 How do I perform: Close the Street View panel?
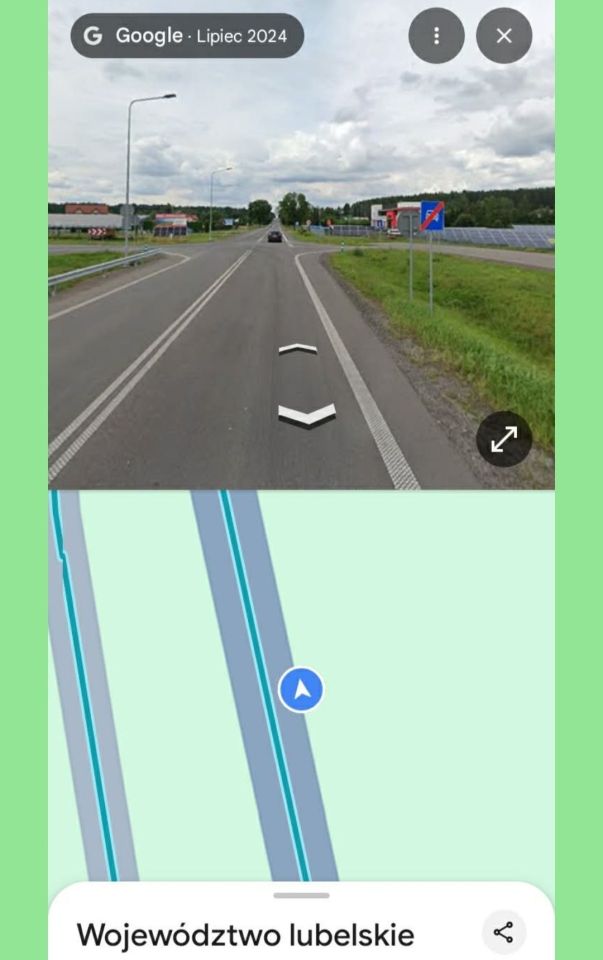coord(504,36)
